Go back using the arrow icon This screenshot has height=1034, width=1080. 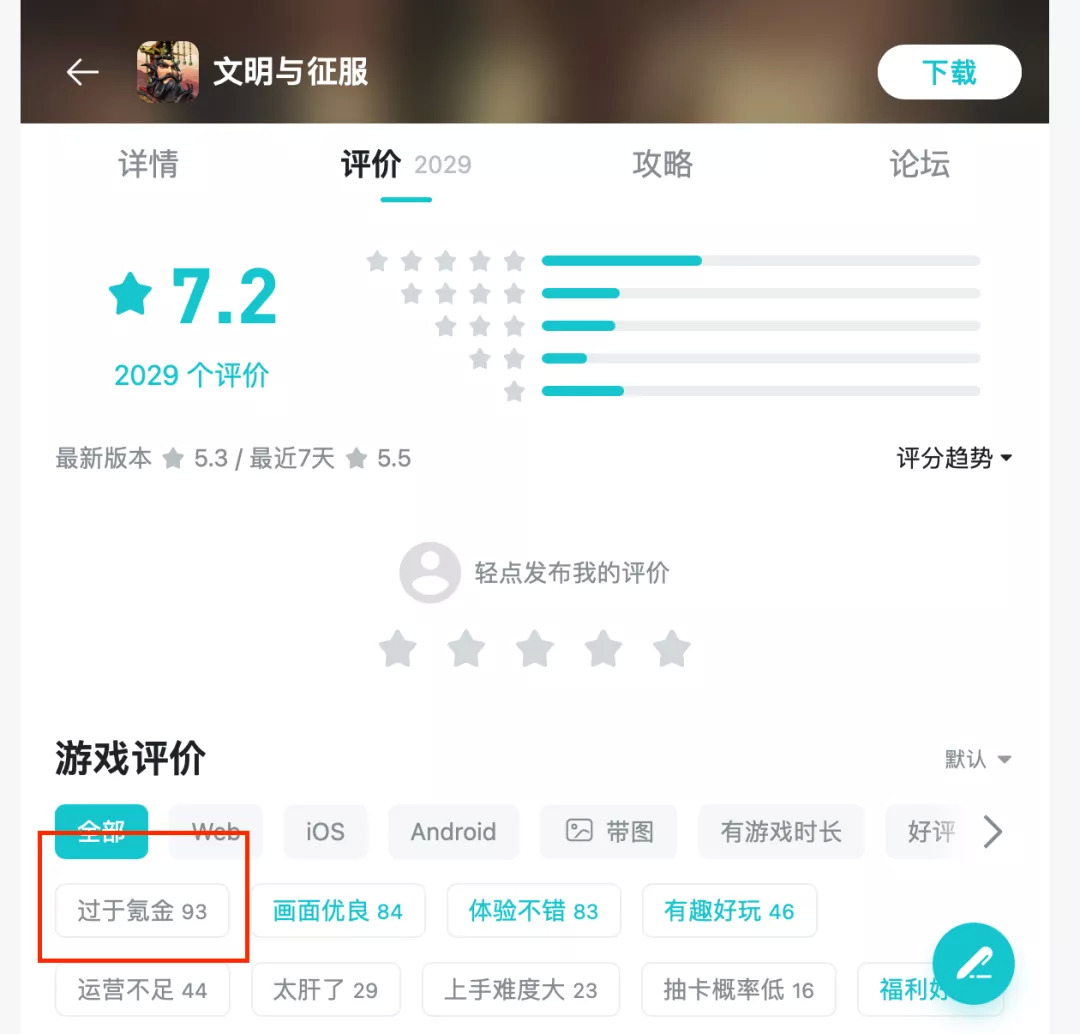coord(82,72)
